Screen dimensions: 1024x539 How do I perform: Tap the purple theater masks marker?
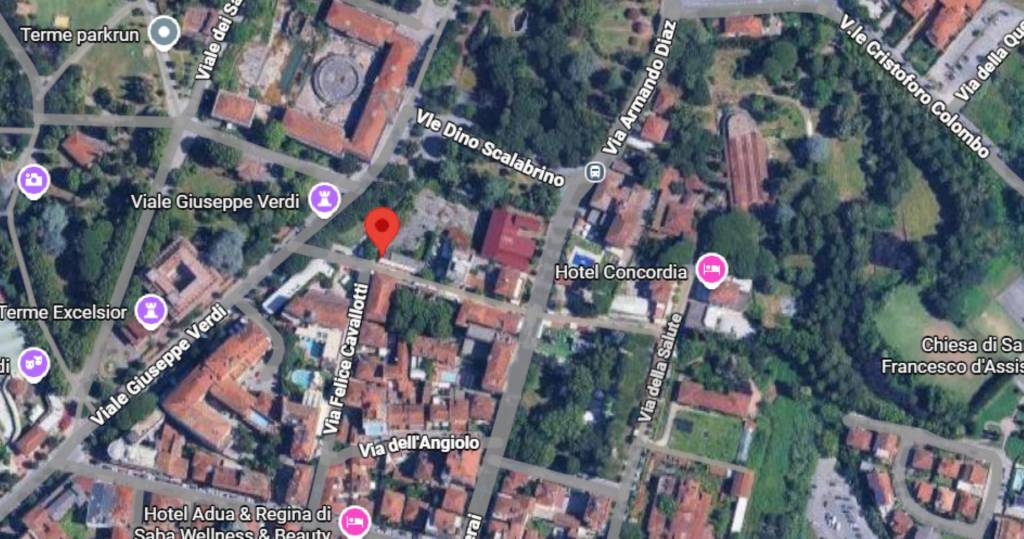coord(33,364)
